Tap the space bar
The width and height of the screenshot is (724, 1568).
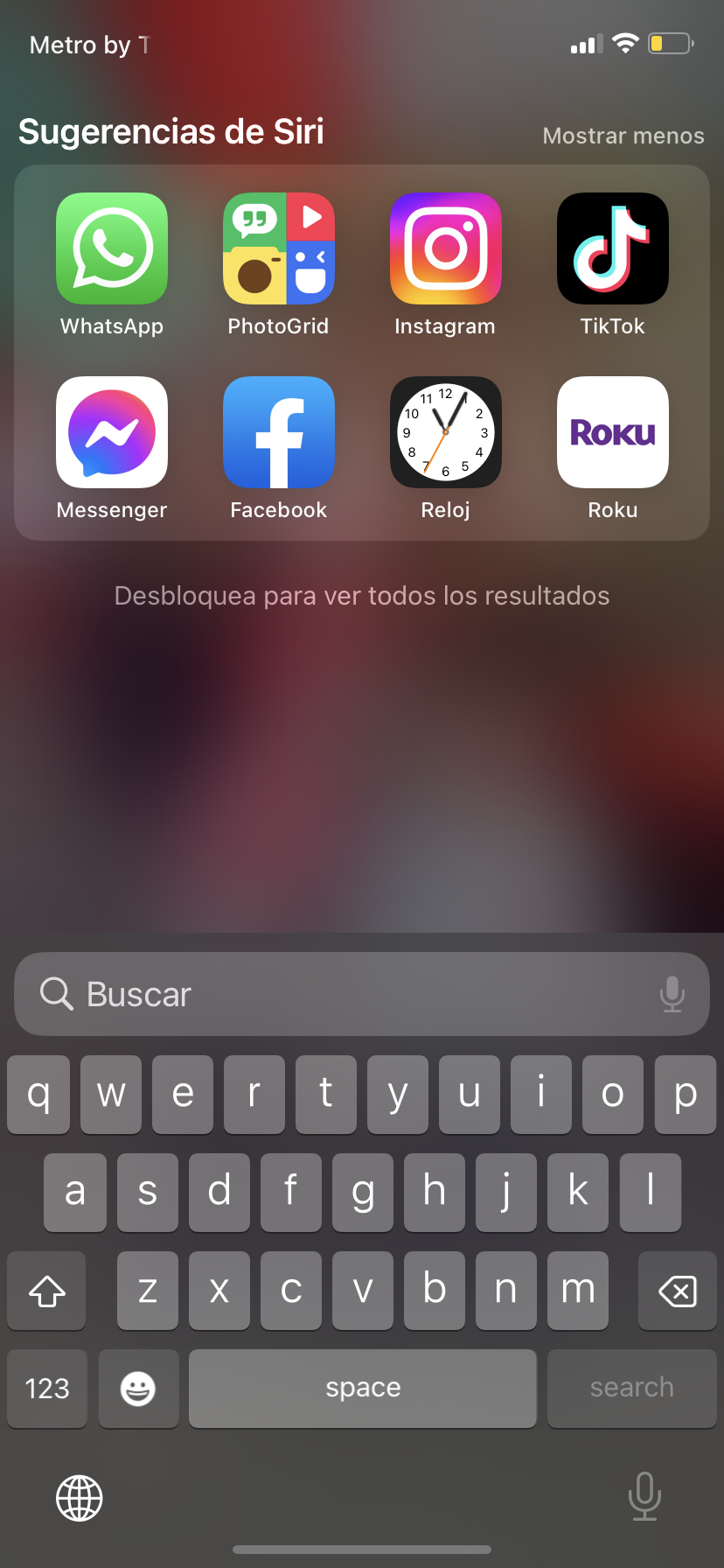363,1389
